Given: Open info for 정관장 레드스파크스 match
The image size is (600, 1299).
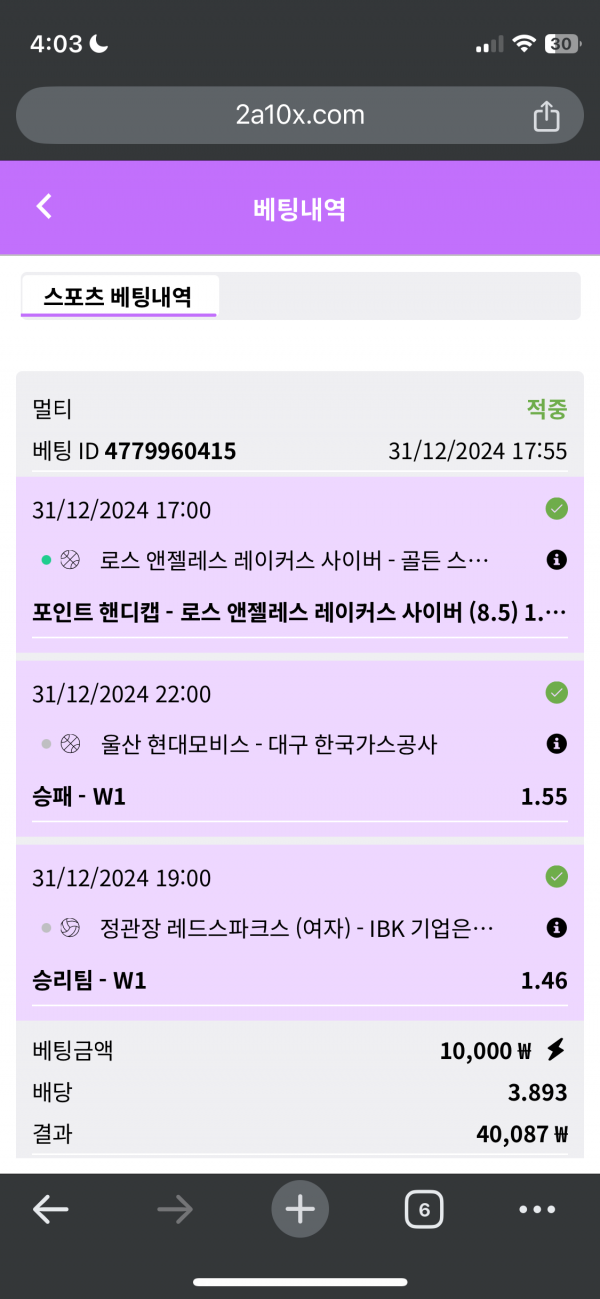Looking at the screenshot, I should tap(557, 928).
